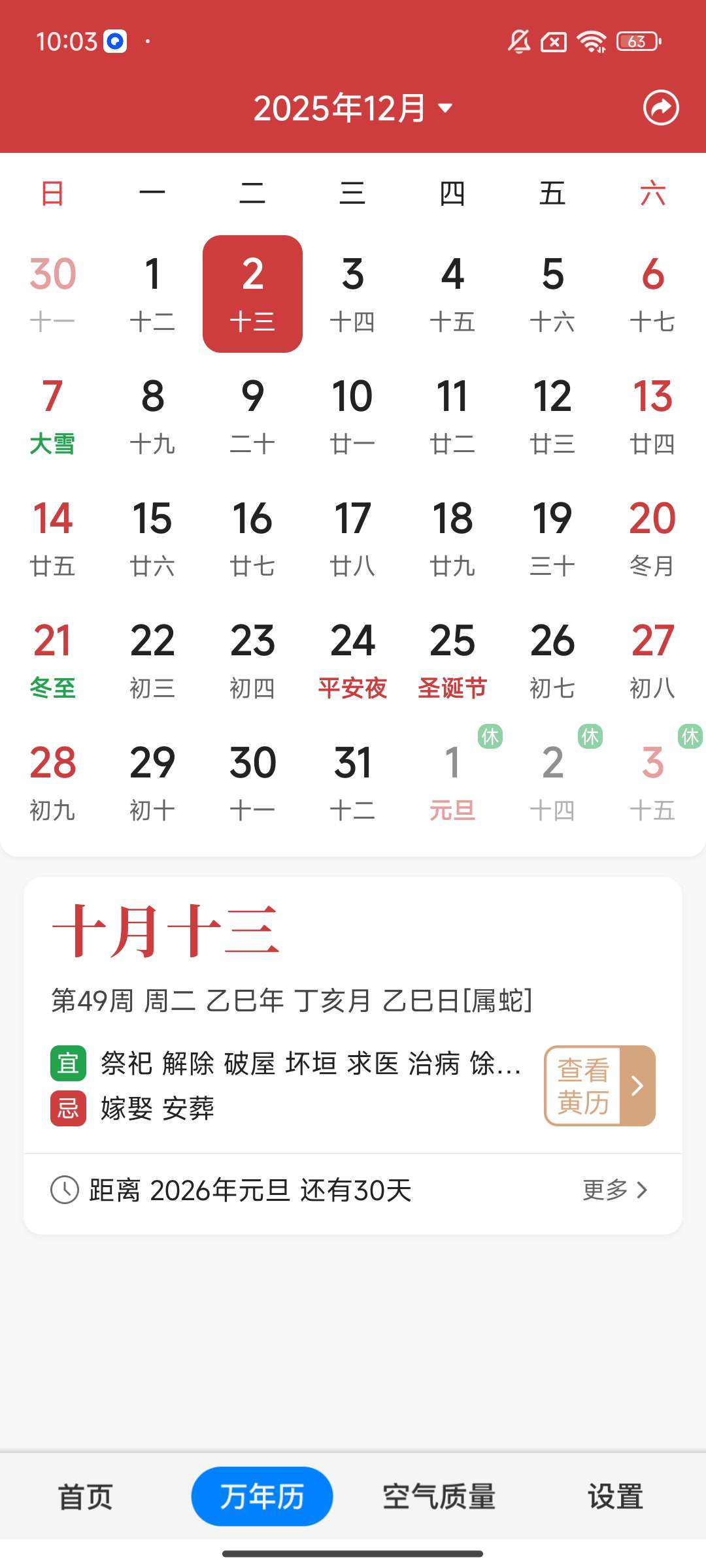Screen dimensions: 706x1568
Task: Select November 30 greyed date
Action: 52,293
